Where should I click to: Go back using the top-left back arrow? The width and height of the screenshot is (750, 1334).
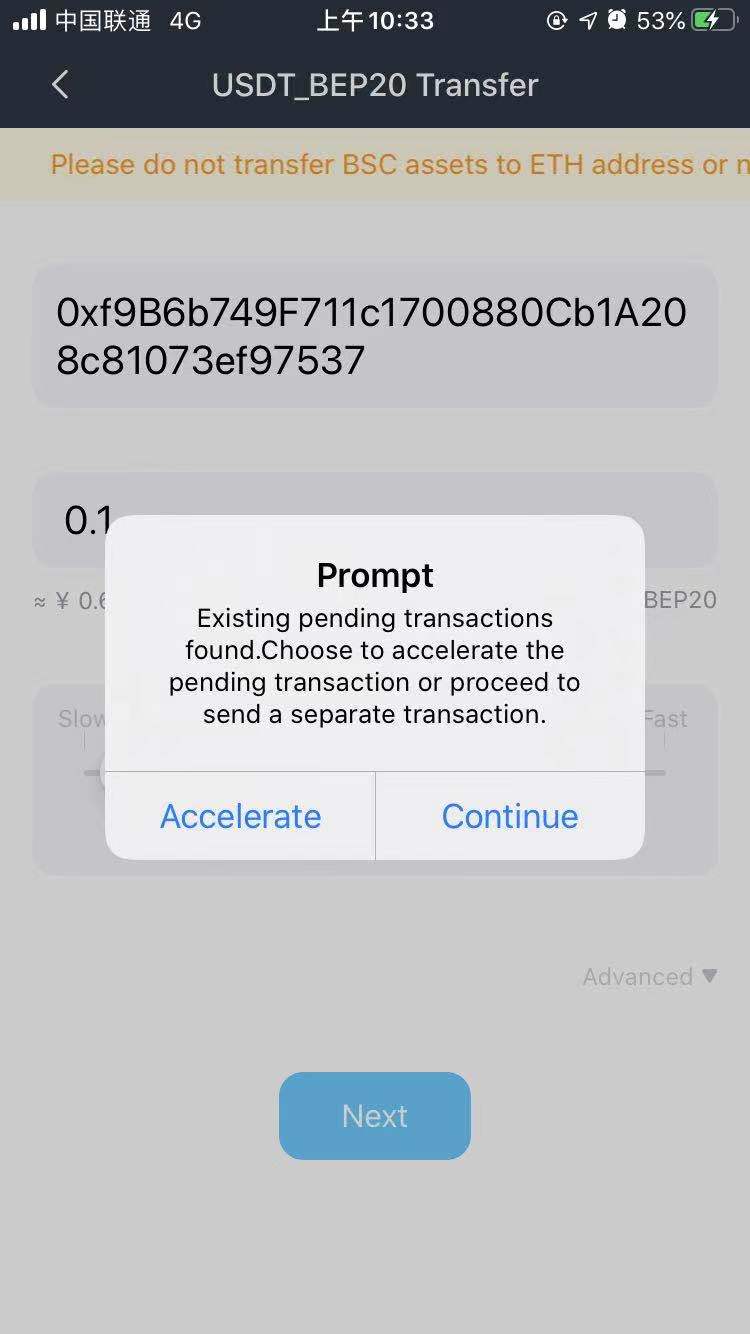(x=60, y=85)
